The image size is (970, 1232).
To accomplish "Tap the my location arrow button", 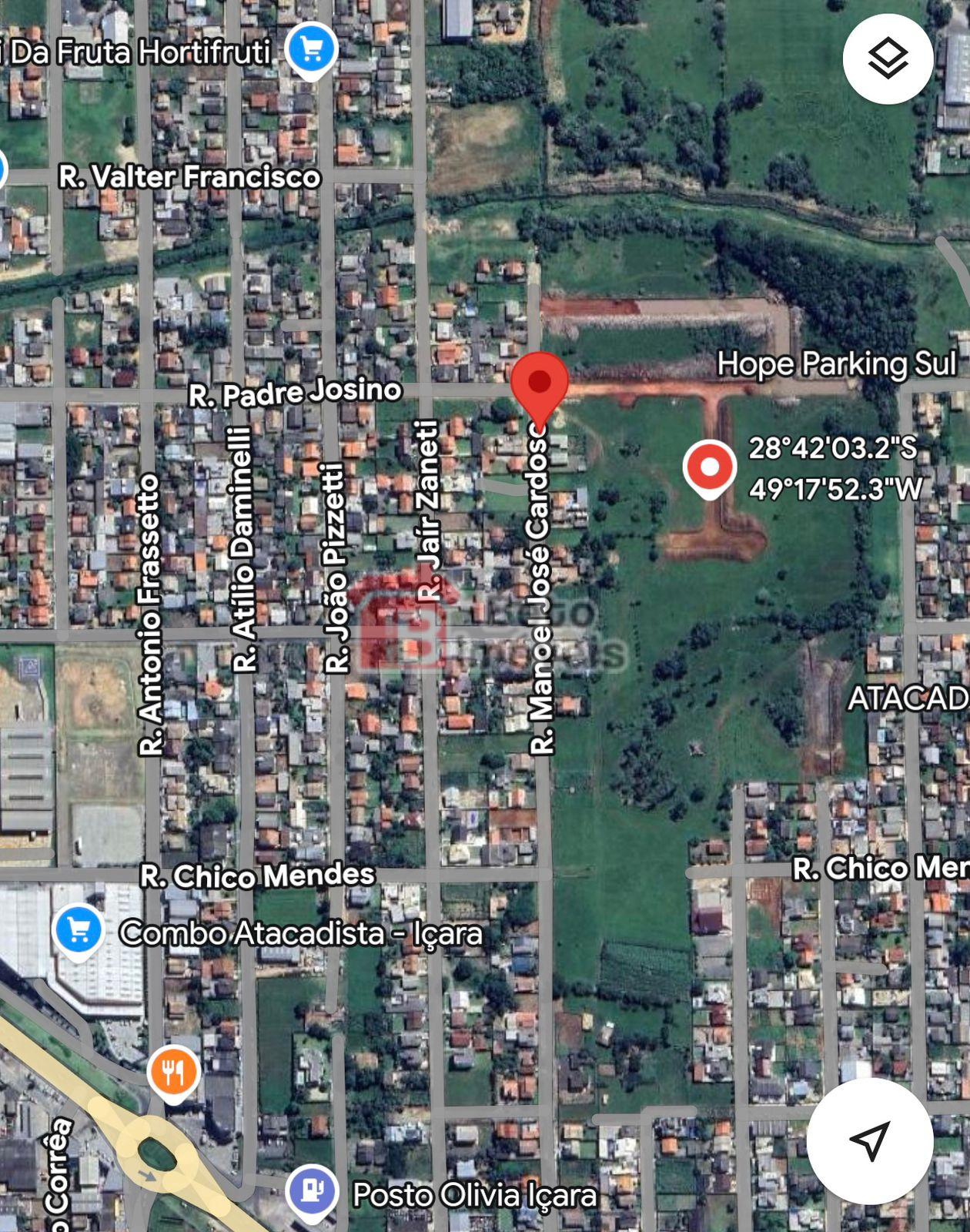I will coord(870,1140).
